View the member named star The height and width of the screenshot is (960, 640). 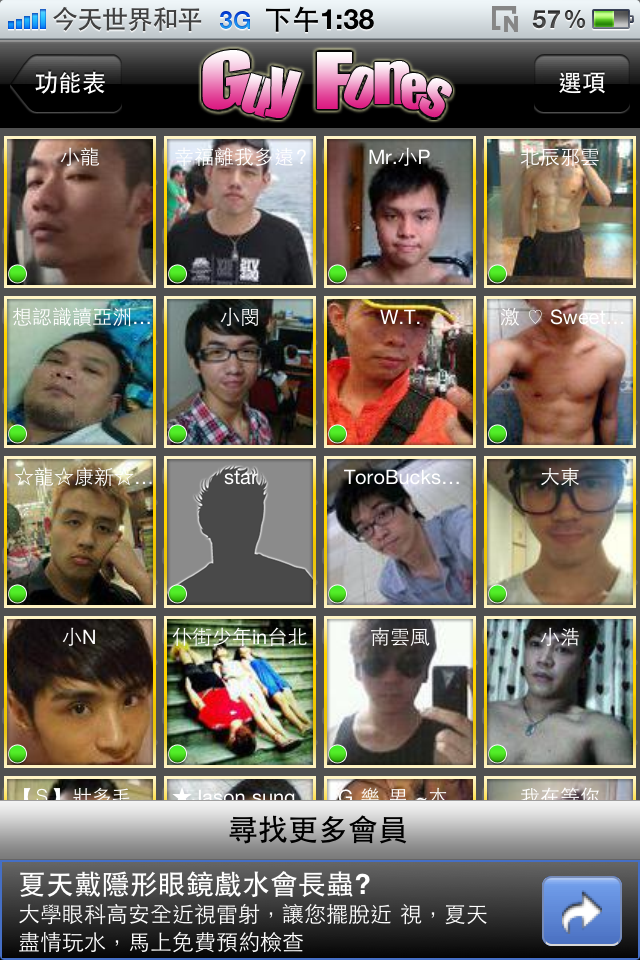point(240,532)
